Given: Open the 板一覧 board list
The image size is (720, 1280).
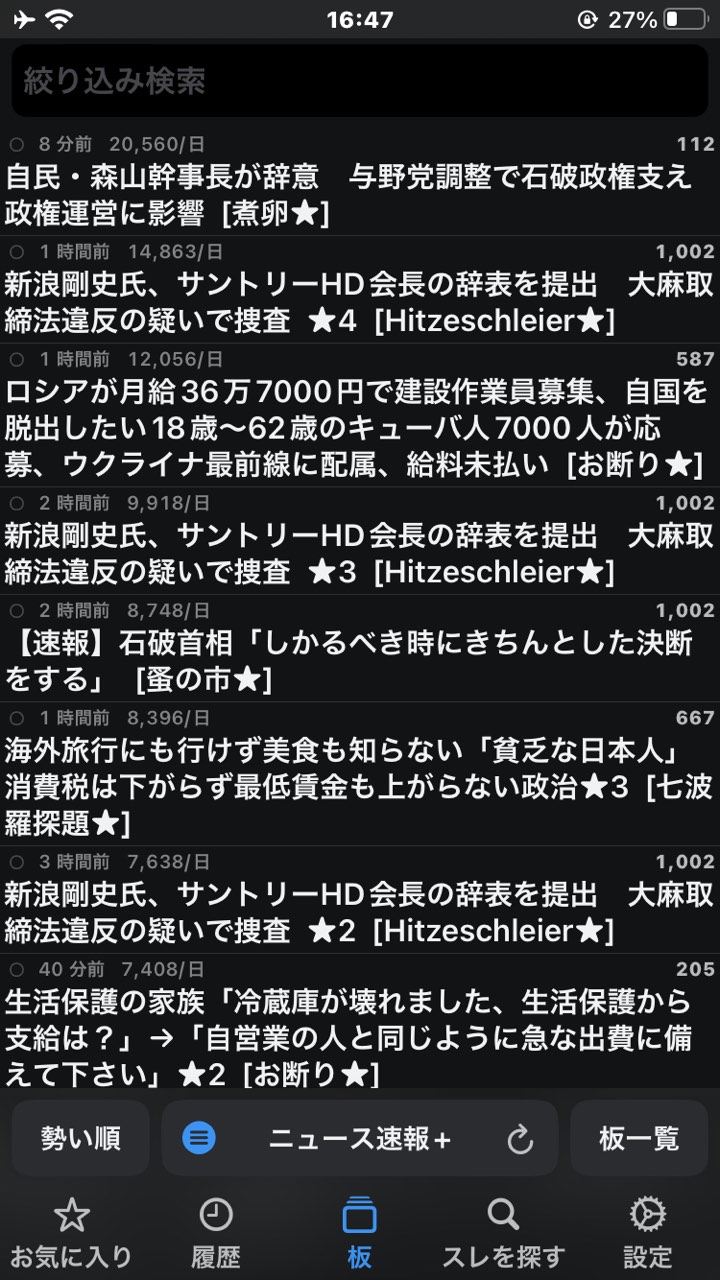Looking at the screenshot, I should 639,1138.
